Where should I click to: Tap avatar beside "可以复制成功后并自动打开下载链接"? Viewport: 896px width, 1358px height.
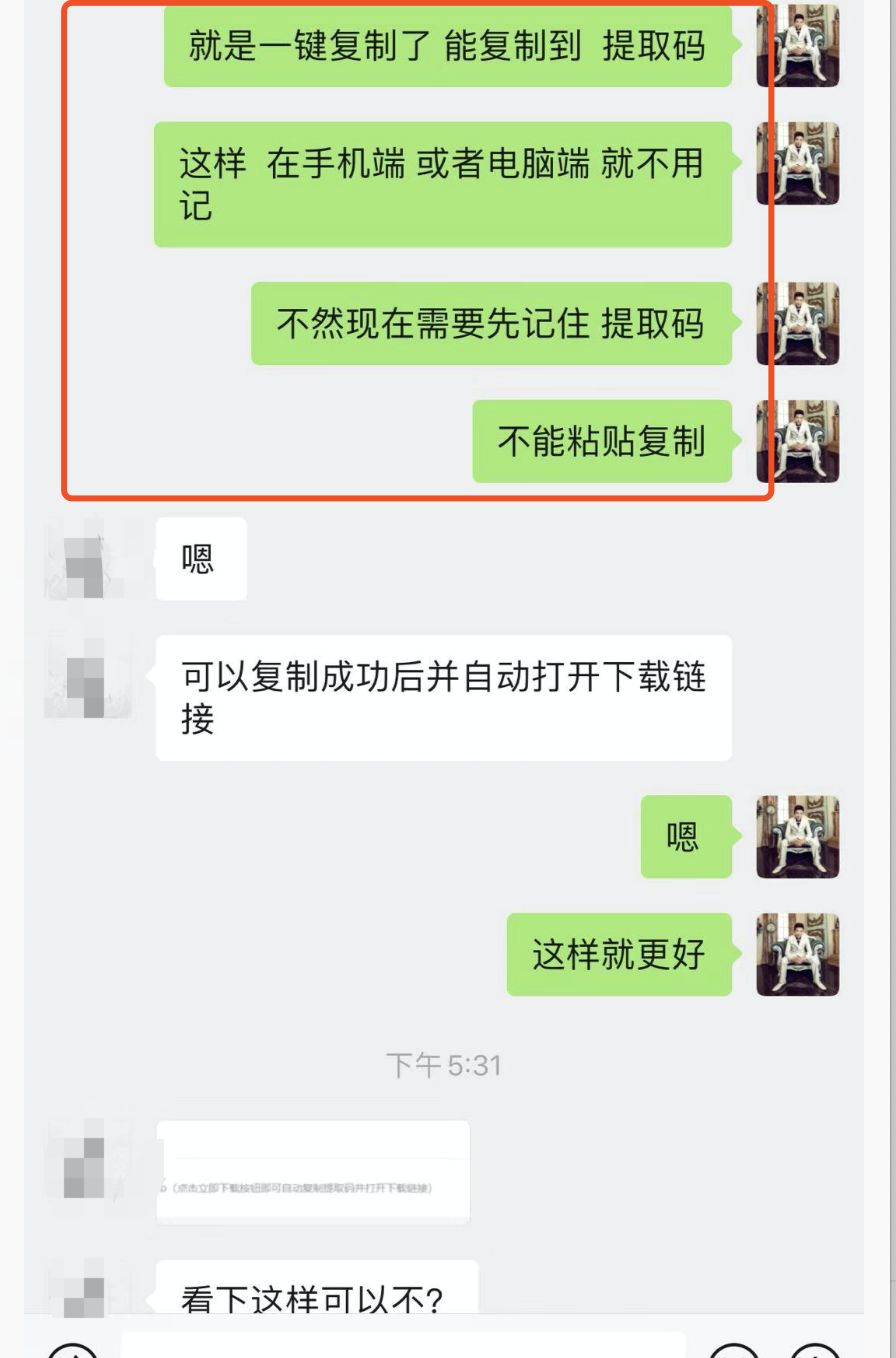(x=88, y=677)
